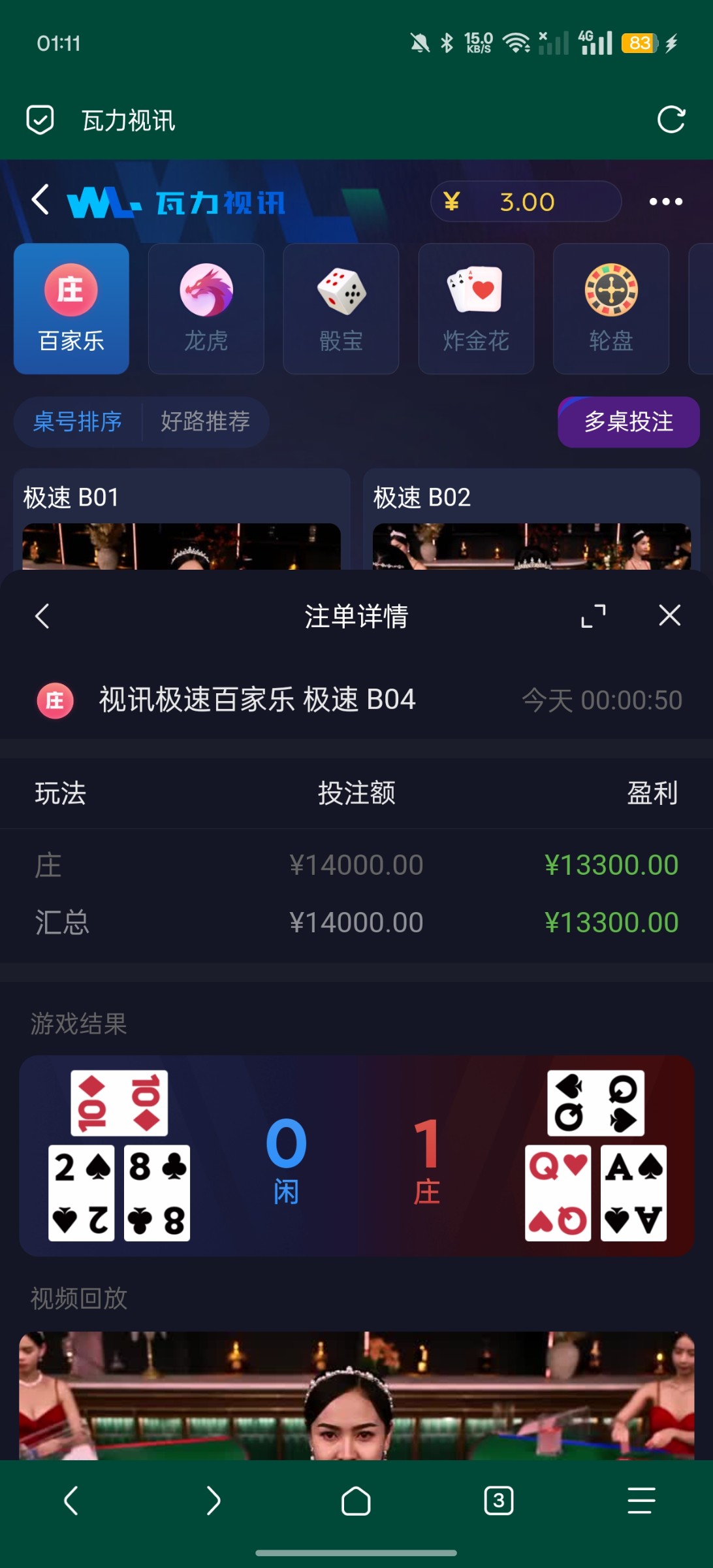Switch to the 龙虎 game category
Viewport: 713px width, 1568px height.
pyautogui.click(x=206, y=309)
